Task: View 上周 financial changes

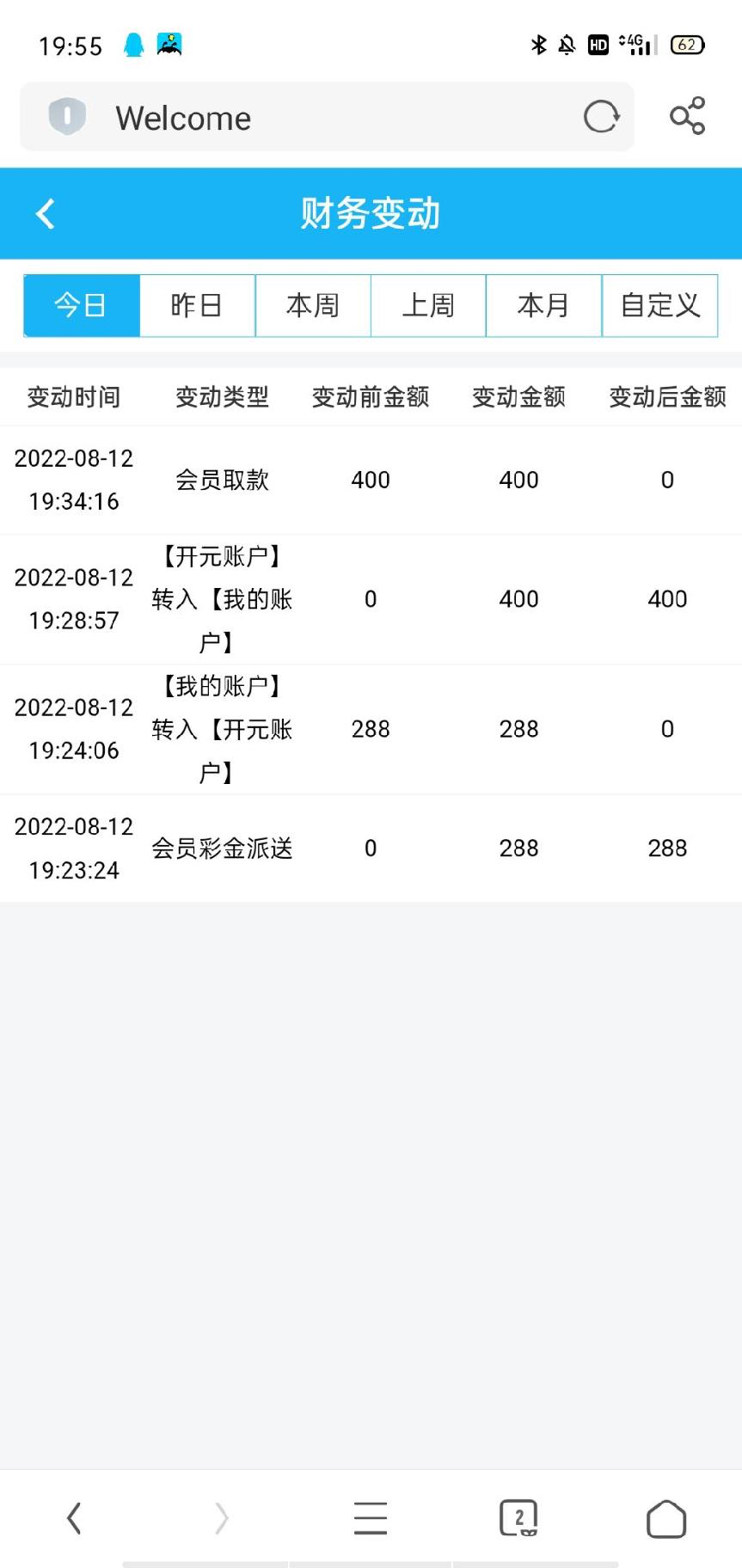Action: tap(428, 305)
